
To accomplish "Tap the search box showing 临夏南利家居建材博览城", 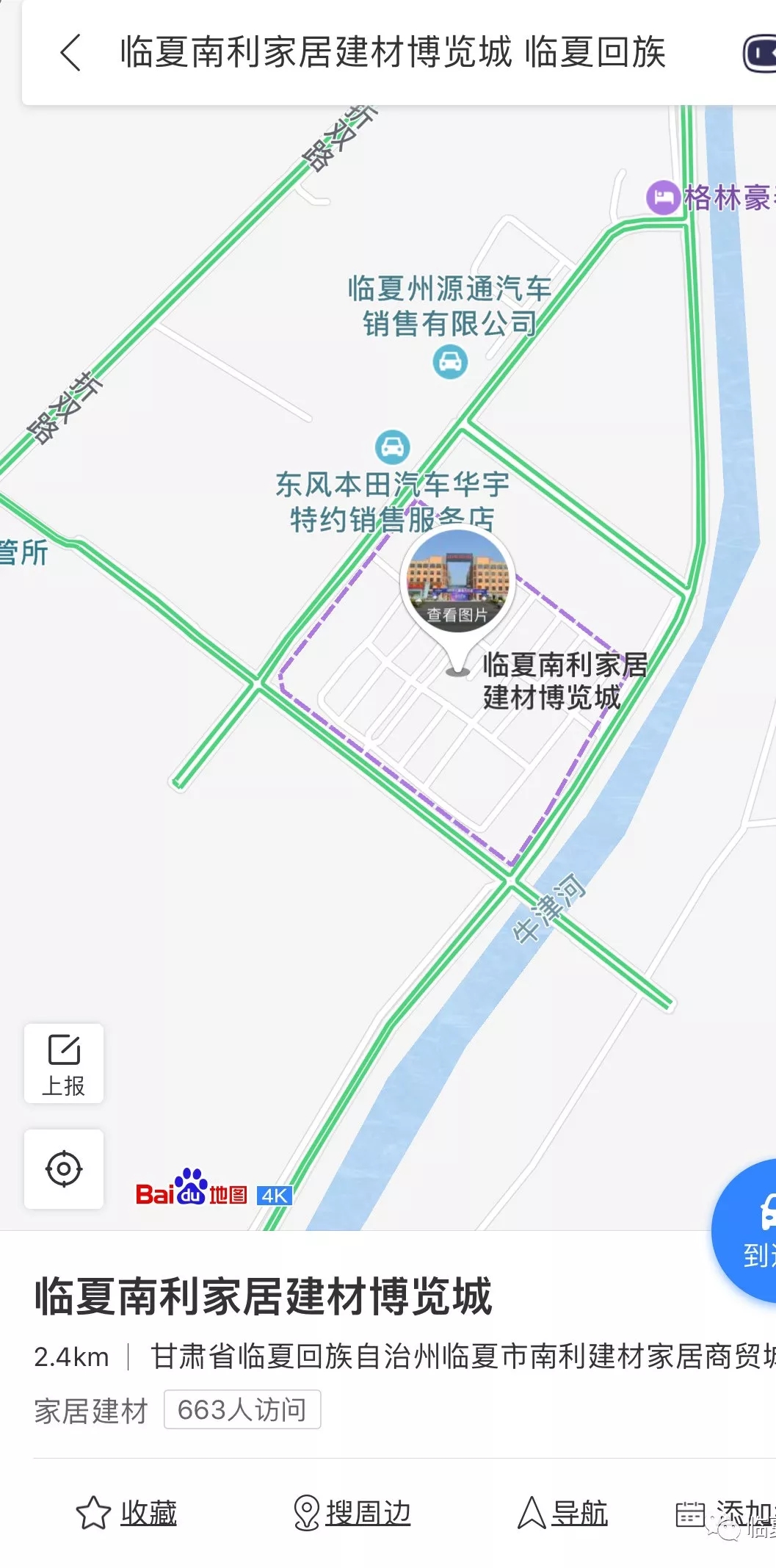I will point(393,53).
